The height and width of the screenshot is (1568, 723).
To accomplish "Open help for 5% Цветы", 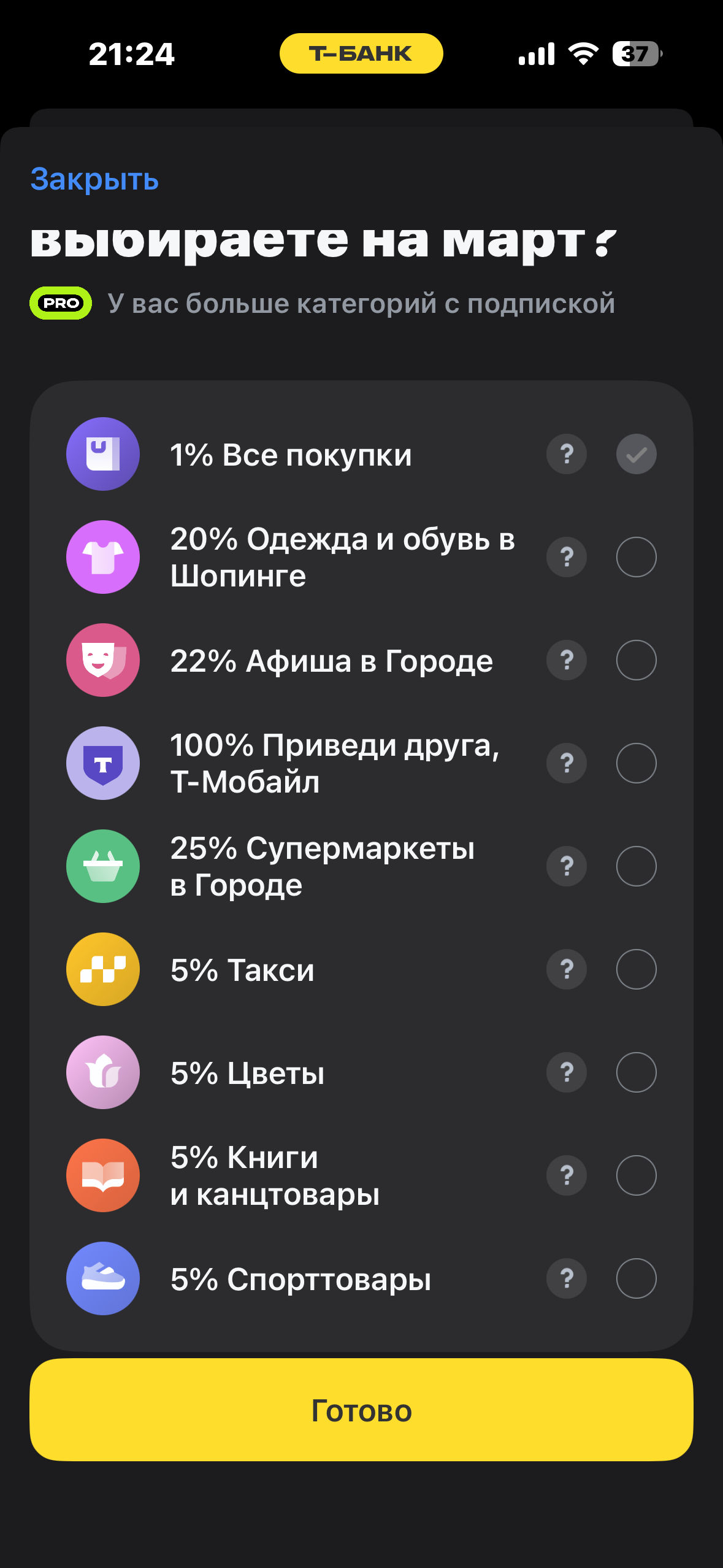I will (x=567, y=1072).
